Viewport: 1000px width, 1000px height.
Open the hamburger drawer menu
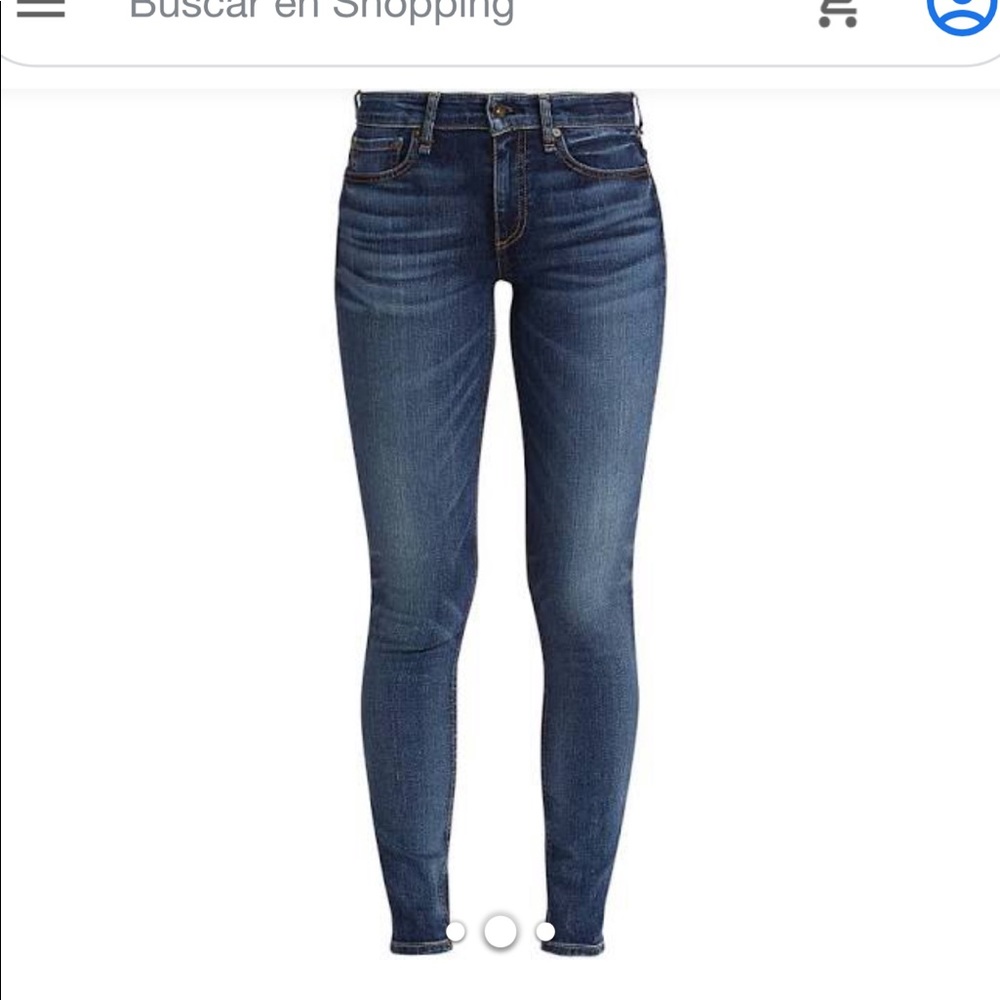click(x=41, y=8)
